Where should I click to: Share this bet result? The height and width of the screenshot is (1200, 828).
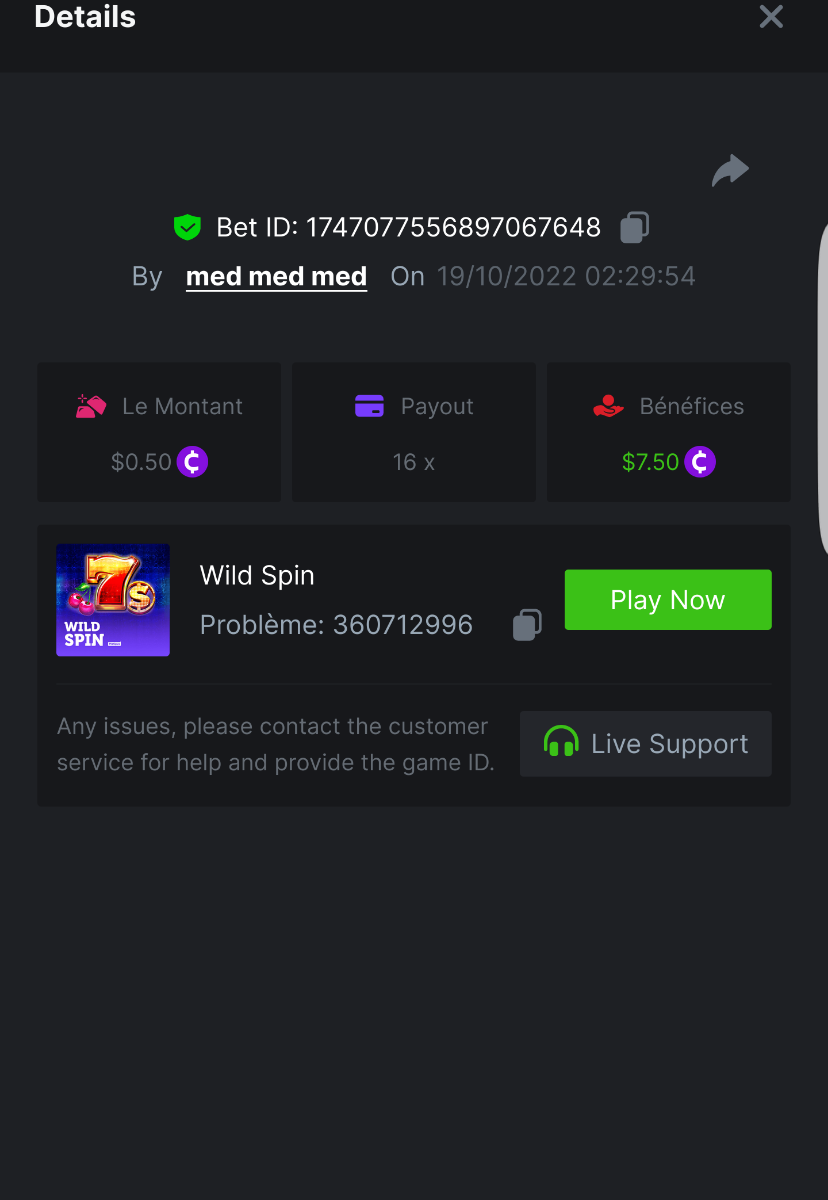click(730, 171)
